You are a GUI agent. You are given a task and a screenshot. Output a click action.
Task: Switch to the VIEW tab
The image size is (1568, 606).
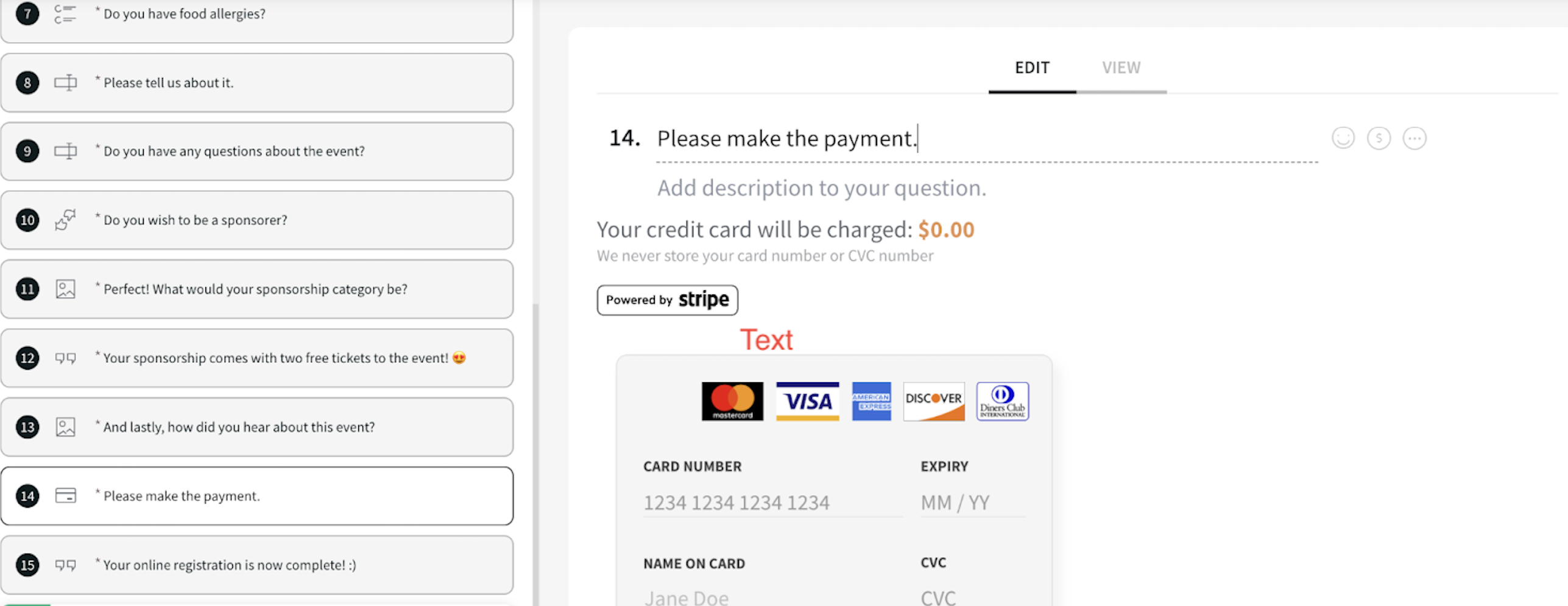tap(1120, 68)
